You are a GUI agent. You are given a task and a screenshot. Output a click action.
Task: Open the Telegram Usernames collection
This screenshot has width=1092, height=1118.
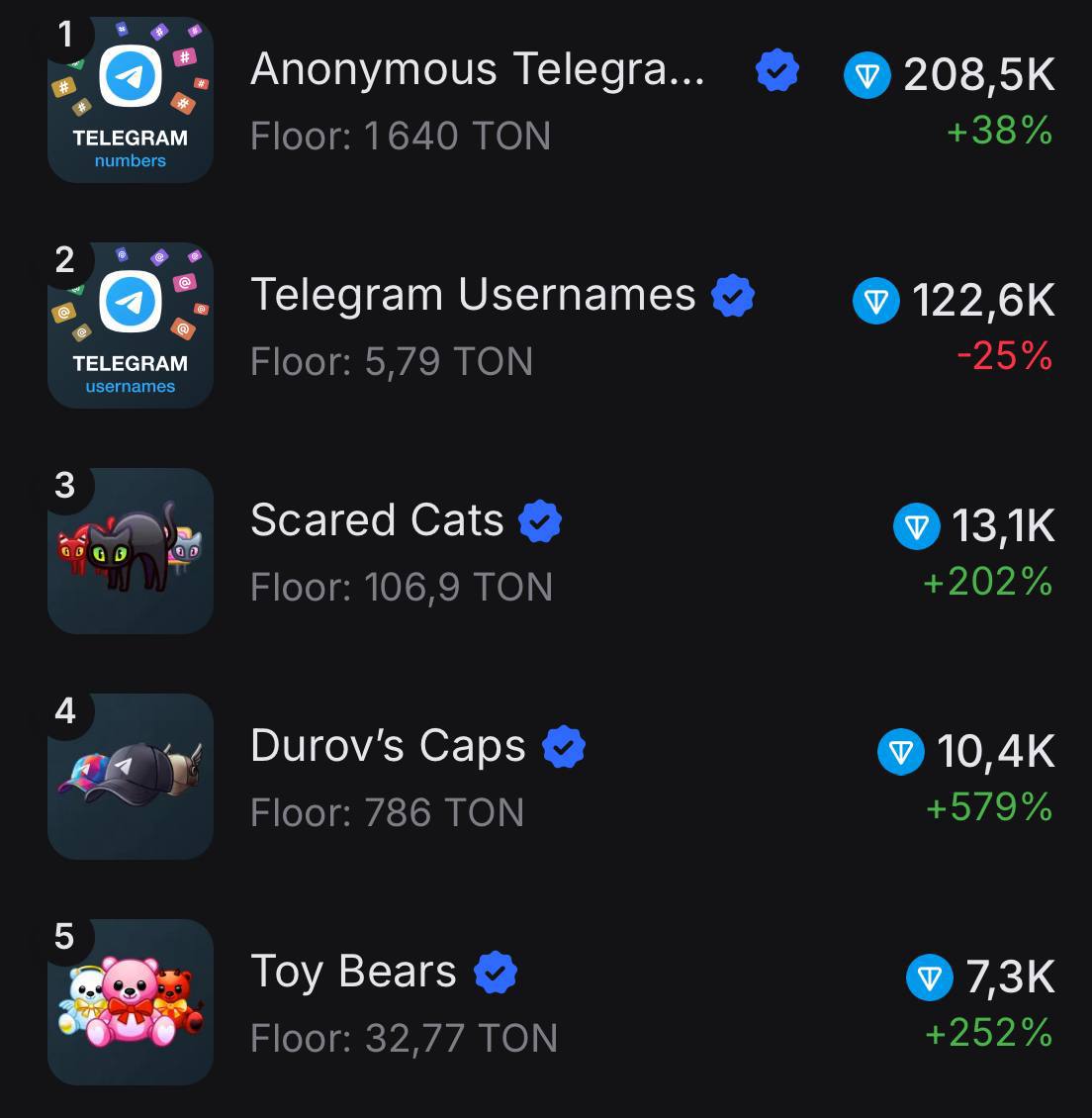[473, 296]
